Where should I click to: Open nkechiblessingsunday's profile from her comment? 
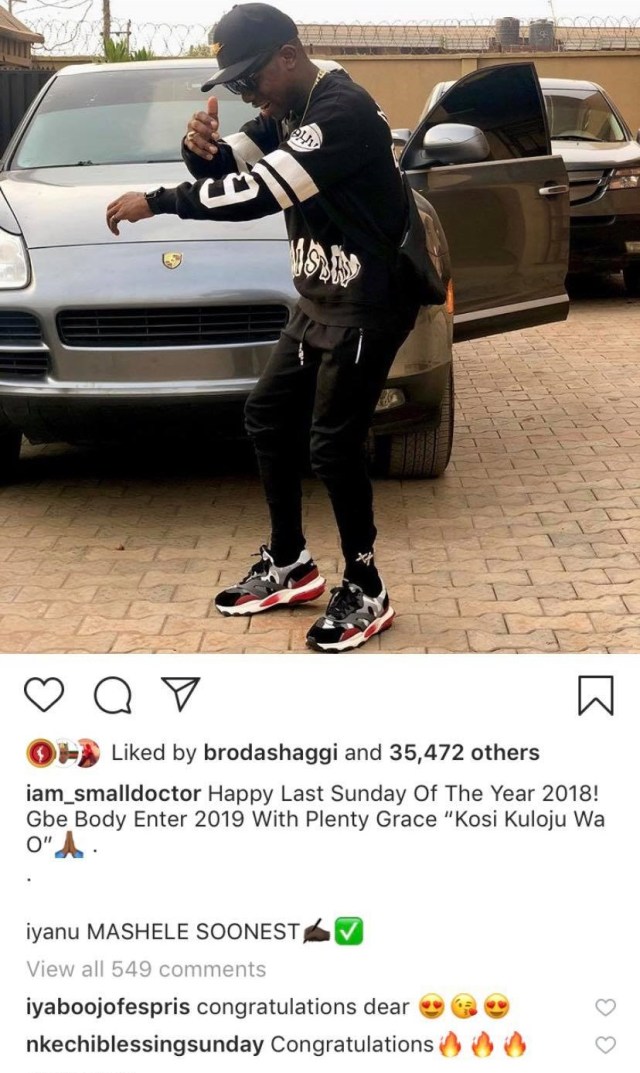pyautogui.click(x=145, y=1045)
